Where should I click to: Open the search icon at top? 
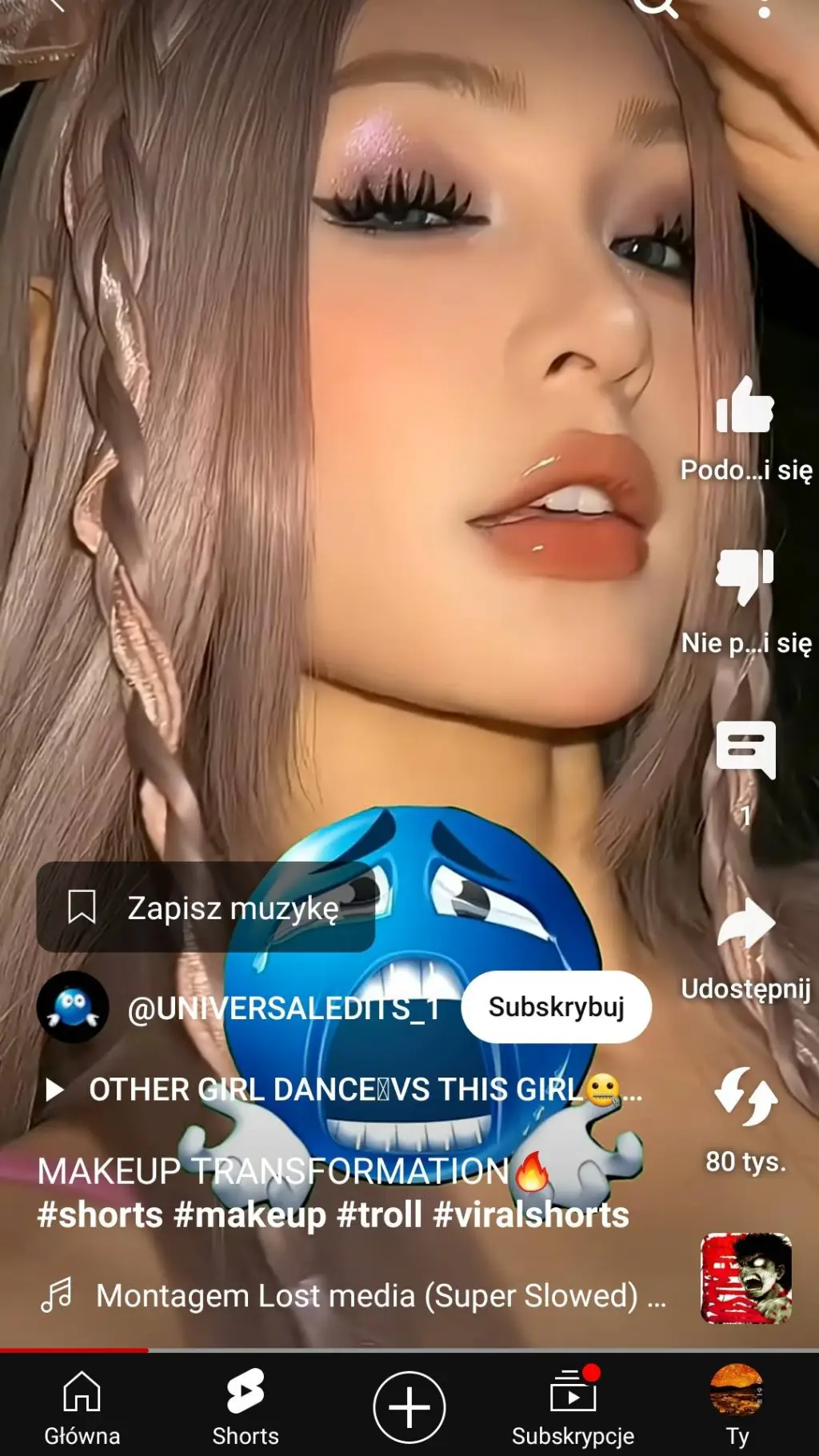pyautogui.click(x=656, y=6)
